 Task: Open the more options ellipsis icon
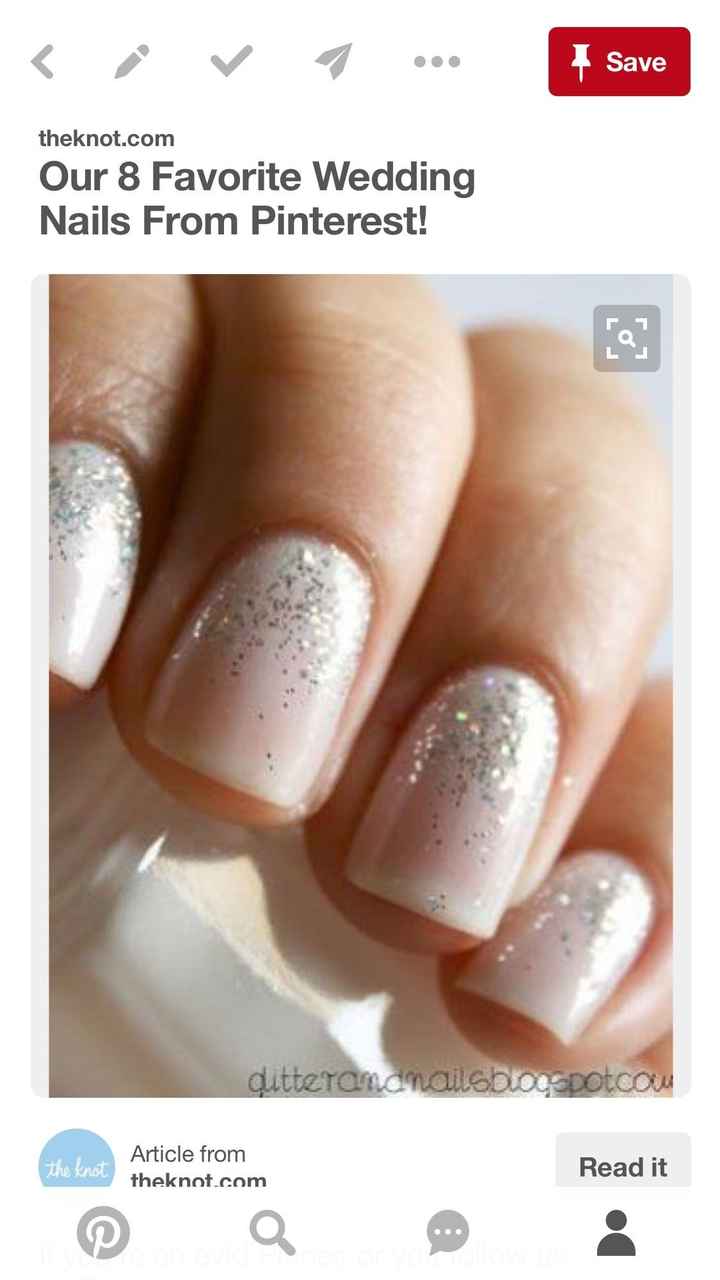pyautogui.click(x=437, y=61)
